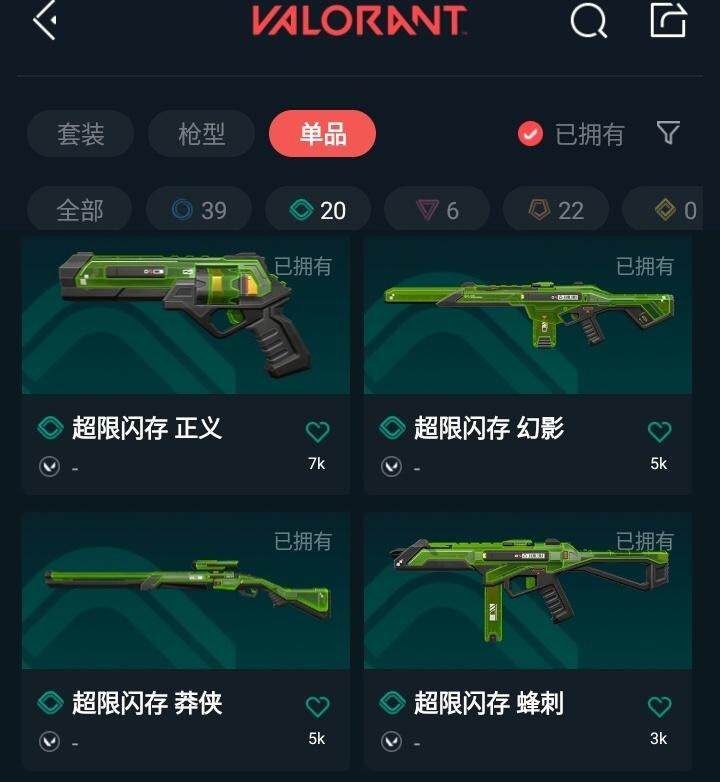Go back using the top-left arrow
Screen dimensions: 720x782
(43, 20)
